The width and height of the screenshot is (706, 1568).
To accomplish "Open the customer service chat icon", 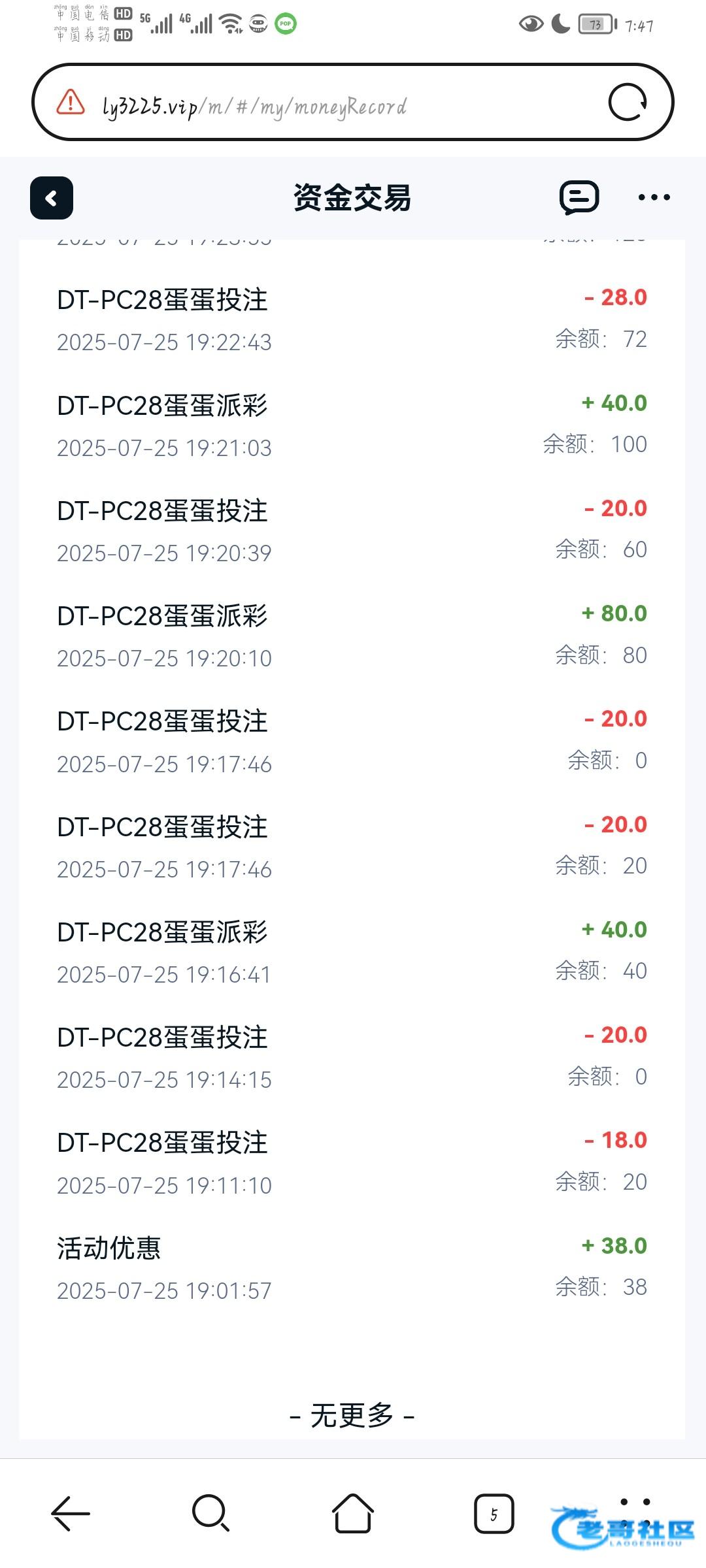I will tap(579, 197).
